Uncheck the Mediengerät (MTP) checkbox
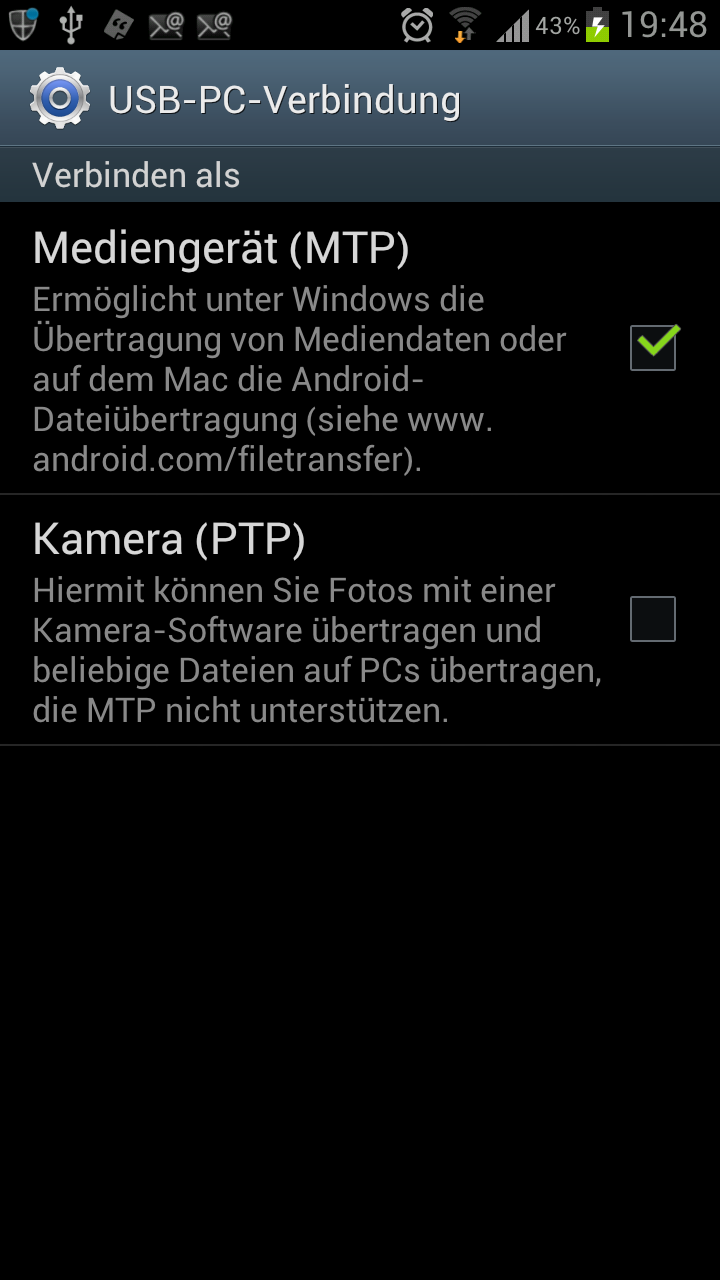 pos(653,347)
